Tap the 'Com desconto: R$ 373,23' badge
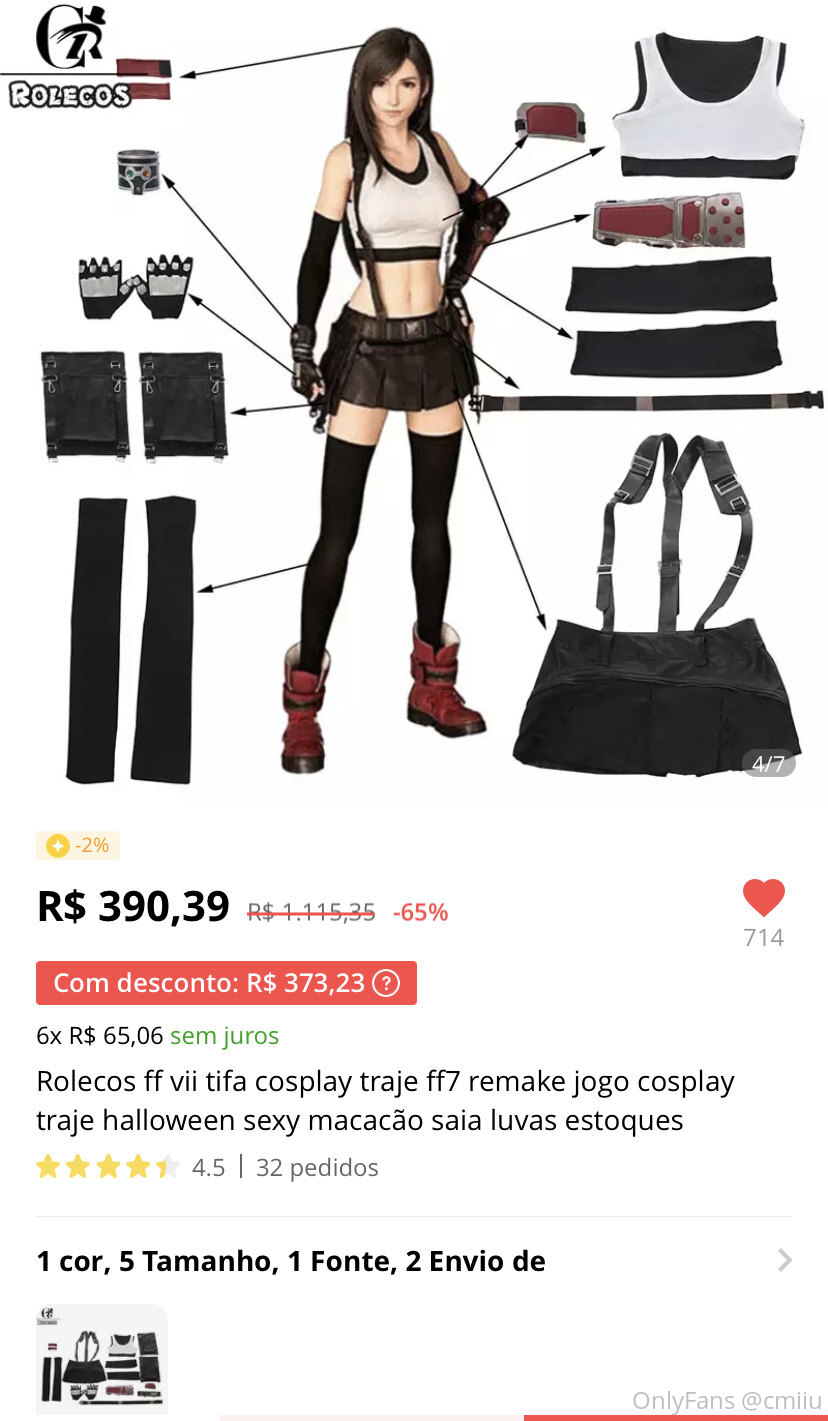This screenshot has height=1421, width=828. click(x=226, y=983)
